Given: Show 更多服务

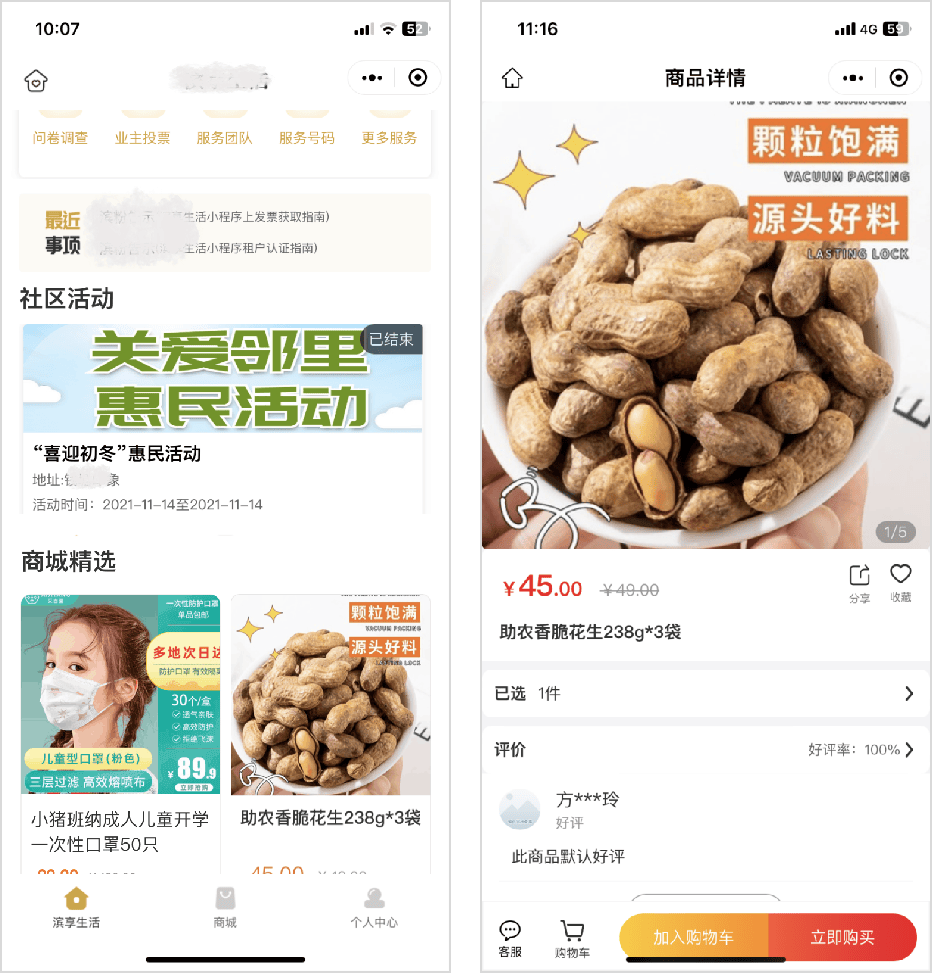Looking at the screenshot, I should [x=389, y=137].
